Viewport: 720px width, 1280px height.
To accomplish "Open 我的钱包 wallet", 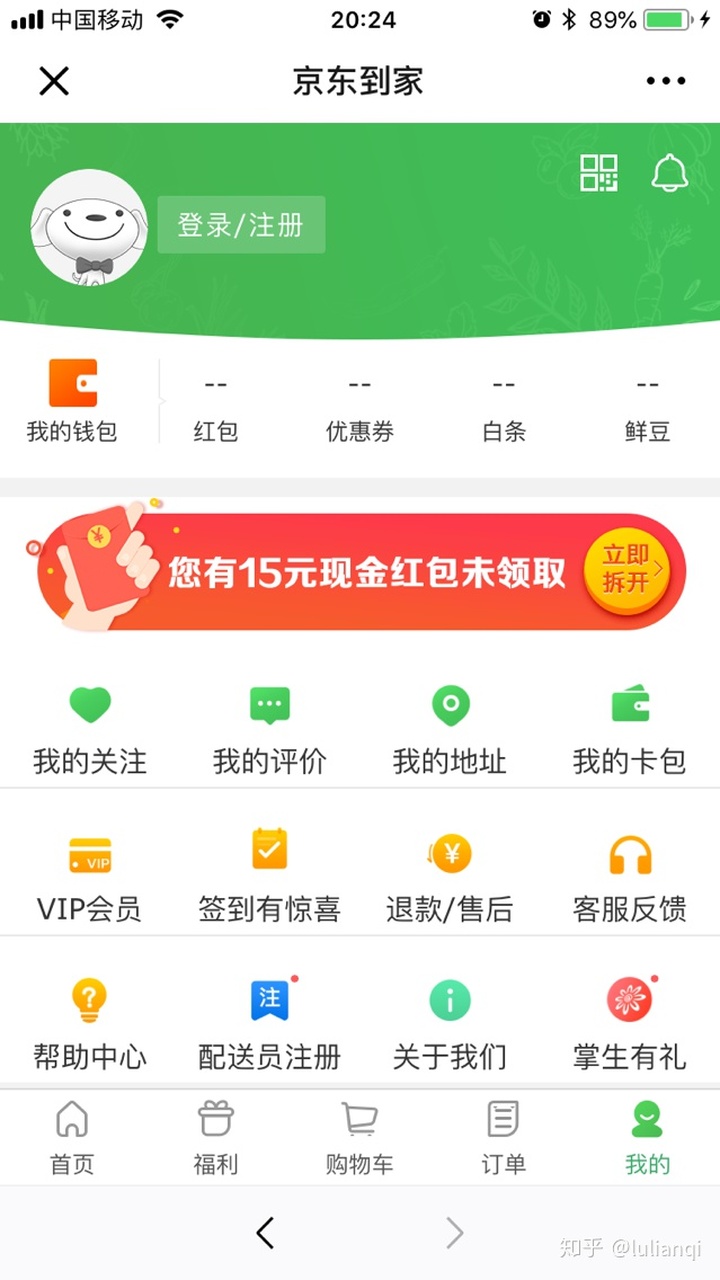I will tap(73, 401).
